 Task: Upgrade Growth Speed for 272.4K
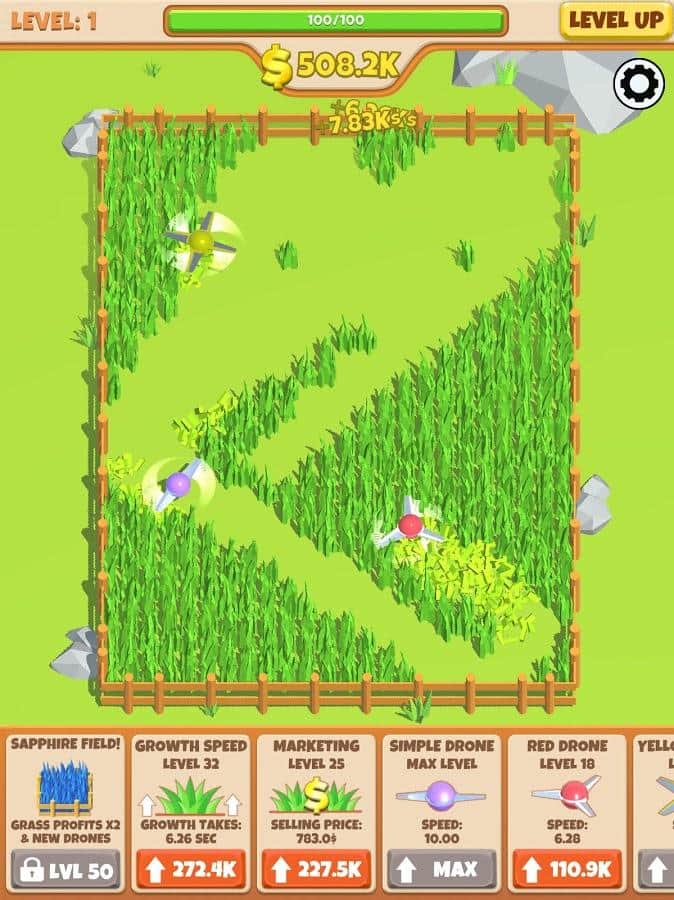tap(190, 869)
